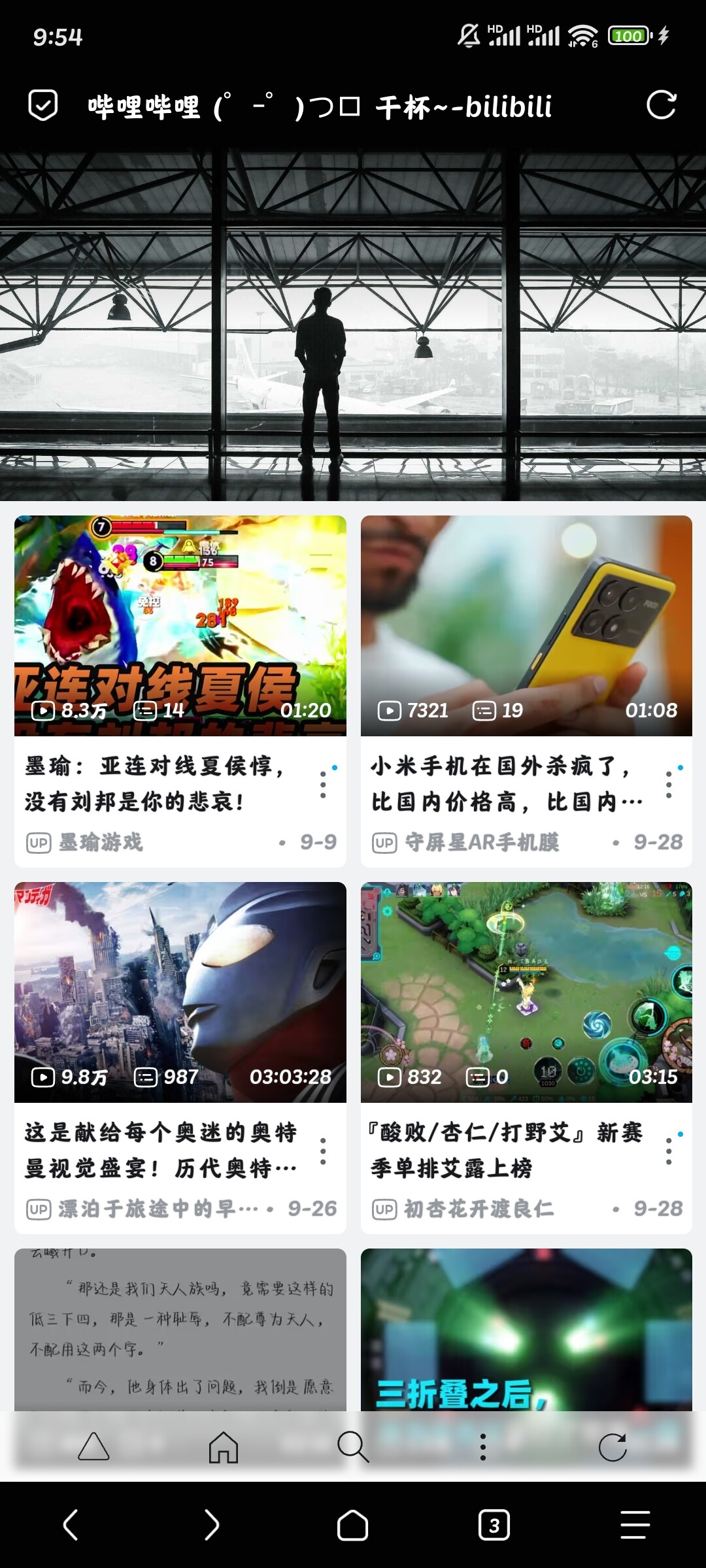Tap the security shield icon

[43, 105]
